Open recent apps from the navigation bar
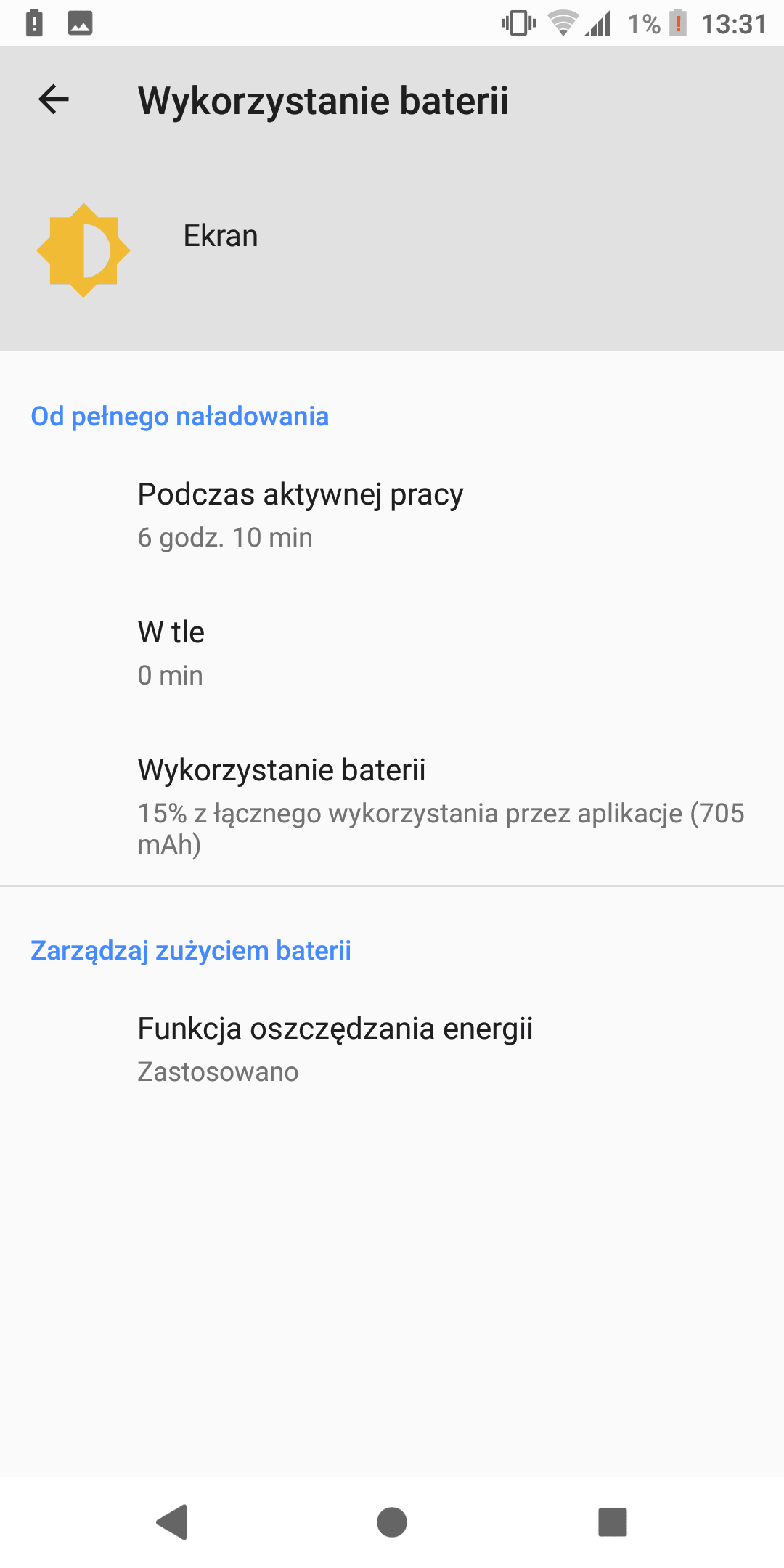This screenshot has height=1568, width=784. click(612, 1522)
